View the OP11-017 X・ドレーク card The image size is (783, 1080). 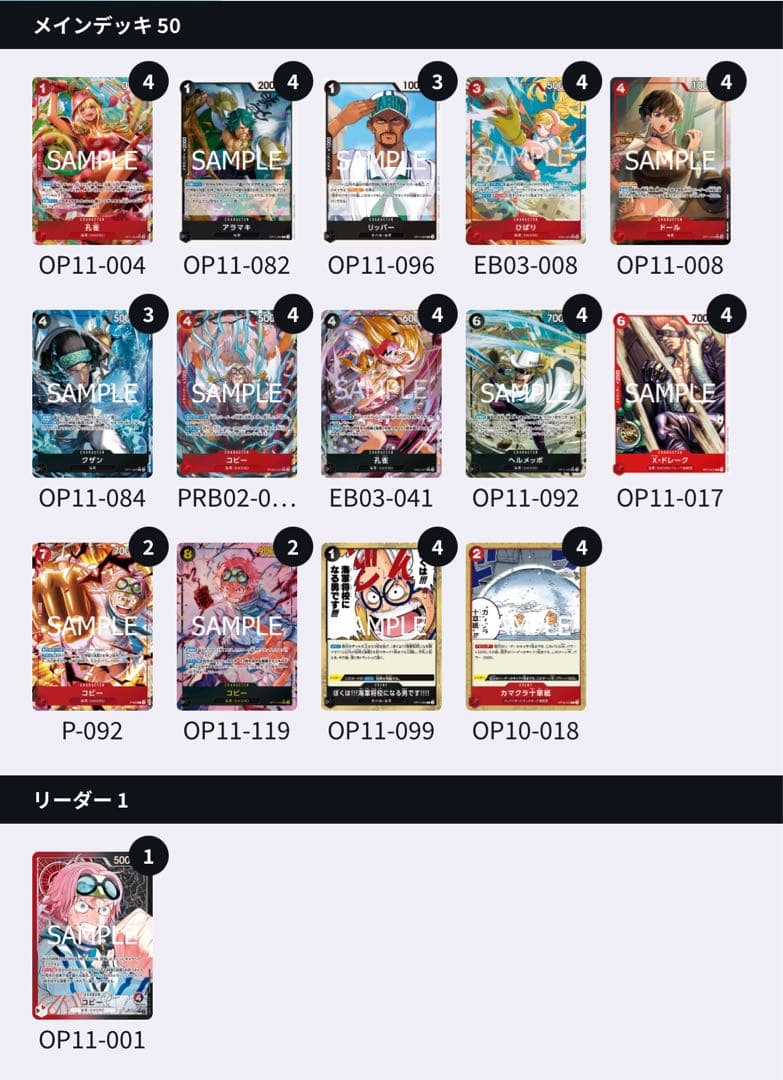[x=670, y=393]
